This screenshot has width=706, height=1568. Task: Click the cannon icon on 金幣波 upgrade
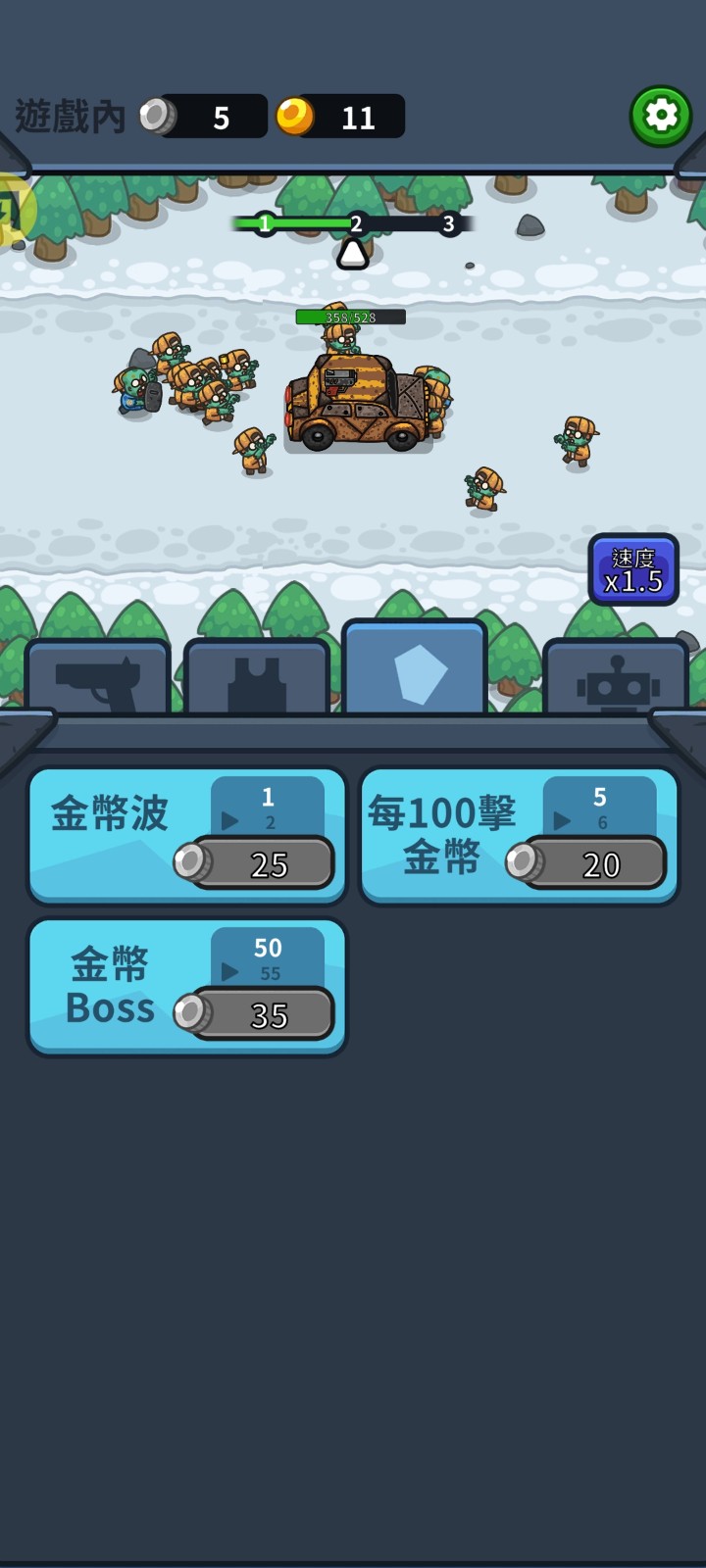point(192,863)
